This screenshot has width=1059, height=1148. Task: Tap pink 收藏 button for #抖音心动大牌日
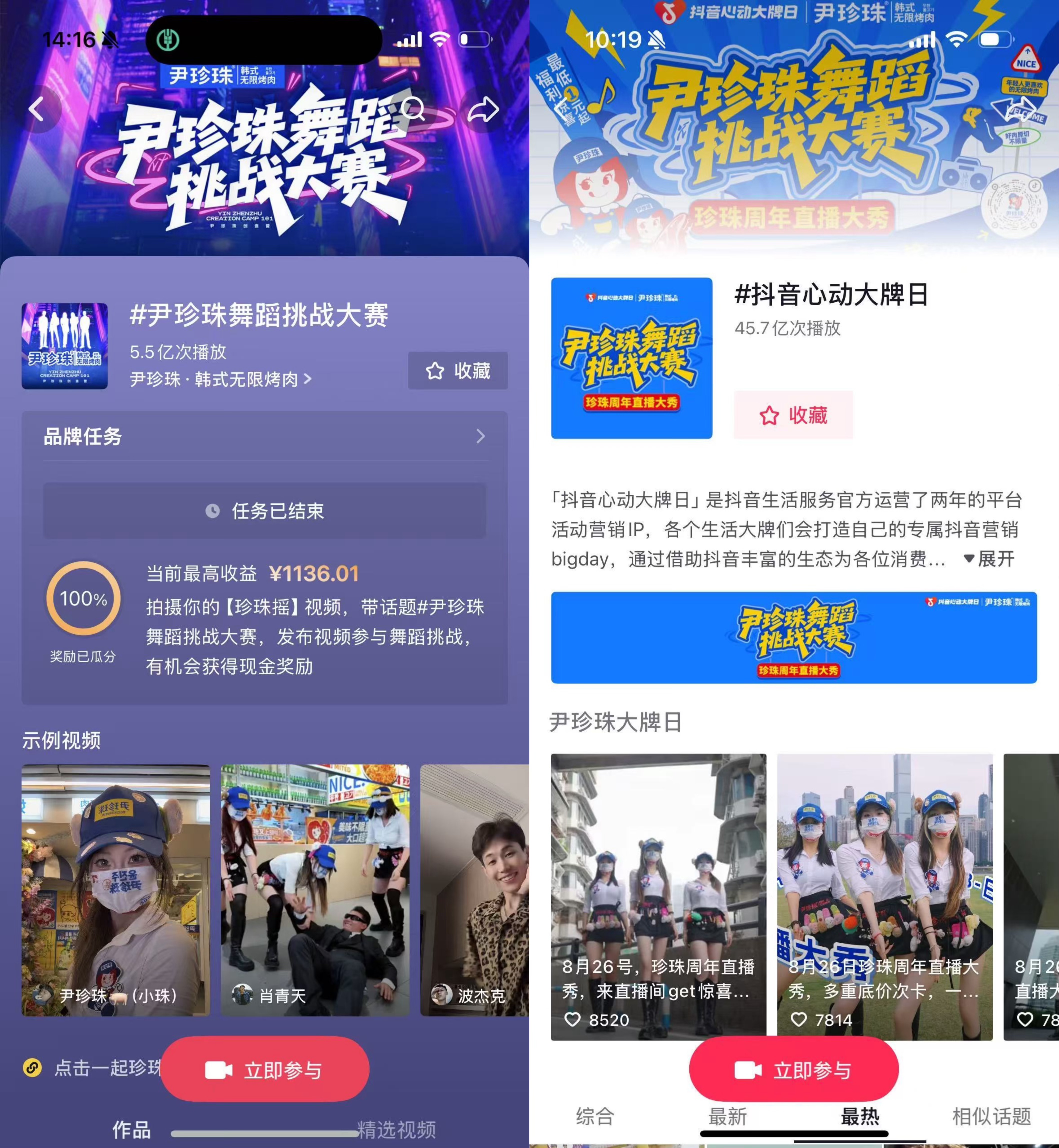(x=793, y=415)
